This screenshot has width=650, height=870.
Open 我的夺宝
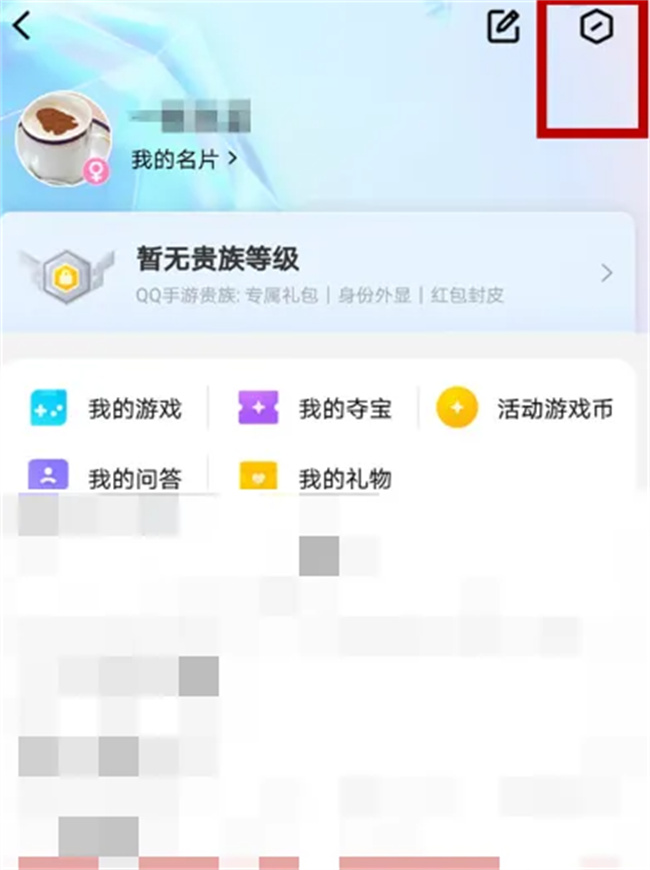point(316,408)
